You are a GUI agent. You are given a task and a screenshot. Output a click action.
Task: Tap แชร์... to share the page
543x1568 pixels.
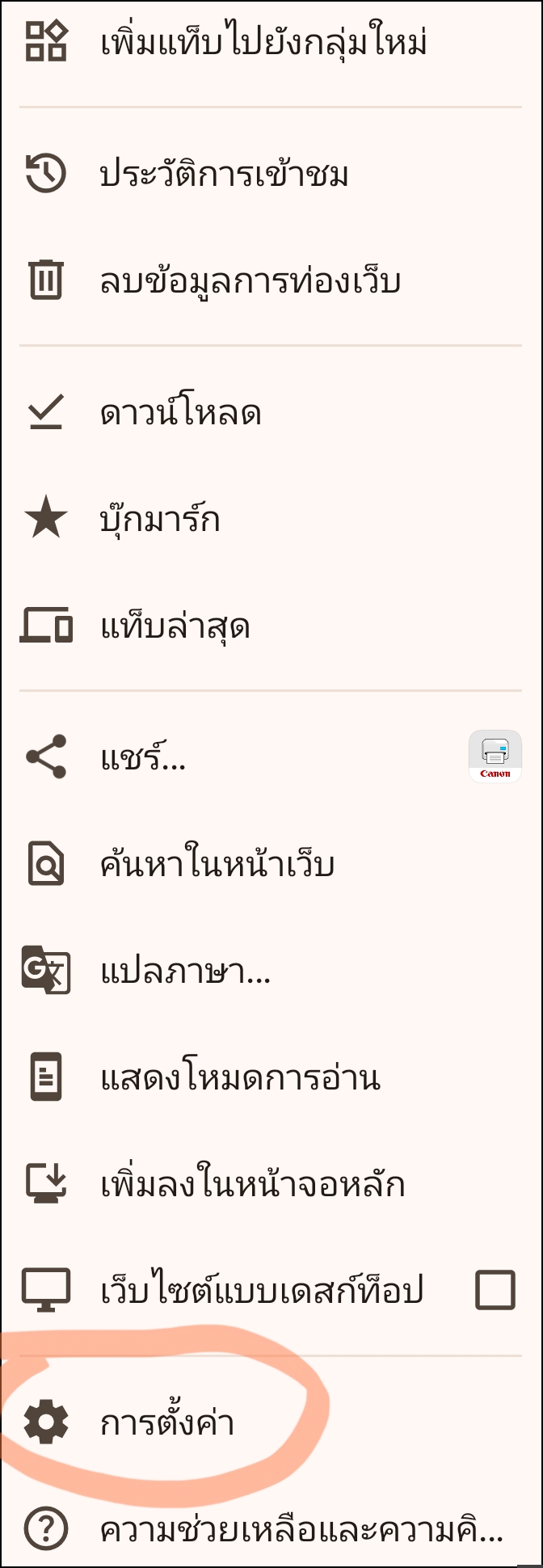tap(143, 758)
